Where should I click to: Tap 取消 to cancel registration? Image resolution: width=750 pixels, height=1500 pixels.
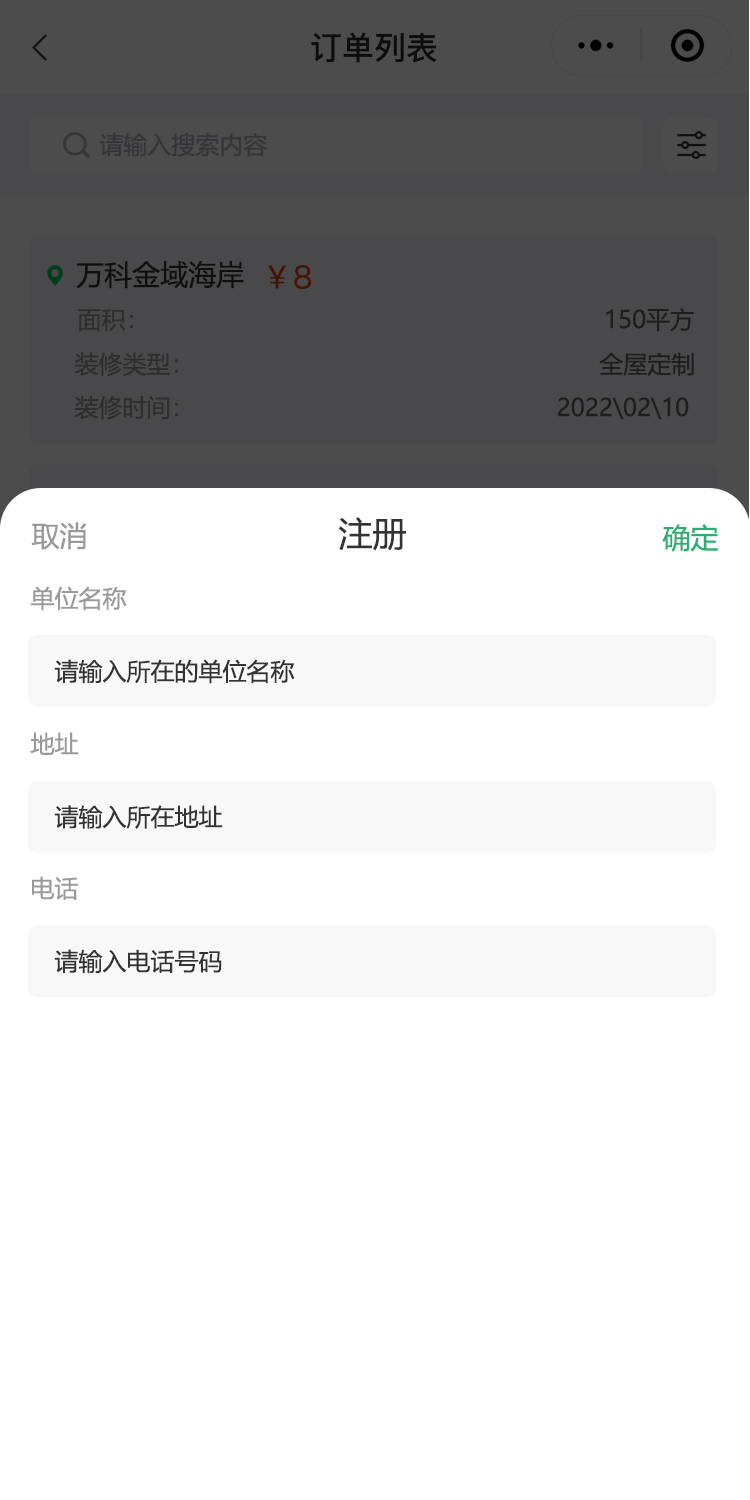click(59, 537)
